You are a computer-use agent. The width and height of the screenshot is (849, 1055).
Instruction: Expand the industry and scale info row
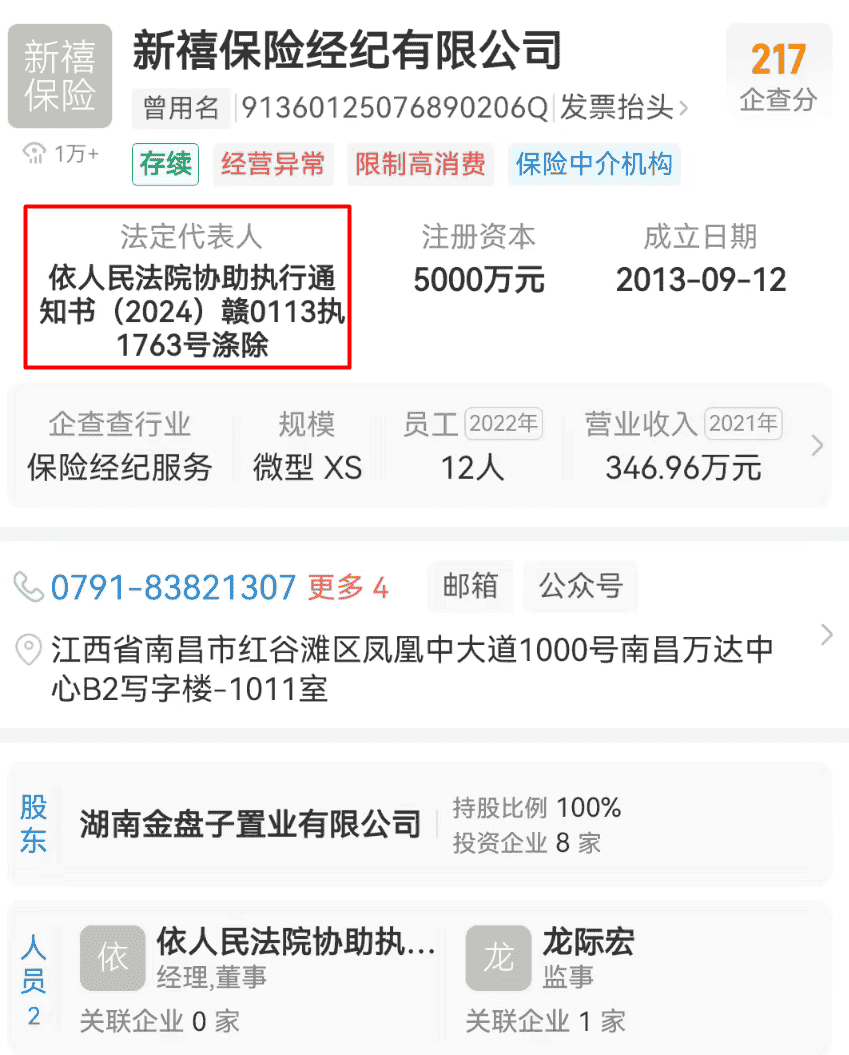(x=817, y=446)
